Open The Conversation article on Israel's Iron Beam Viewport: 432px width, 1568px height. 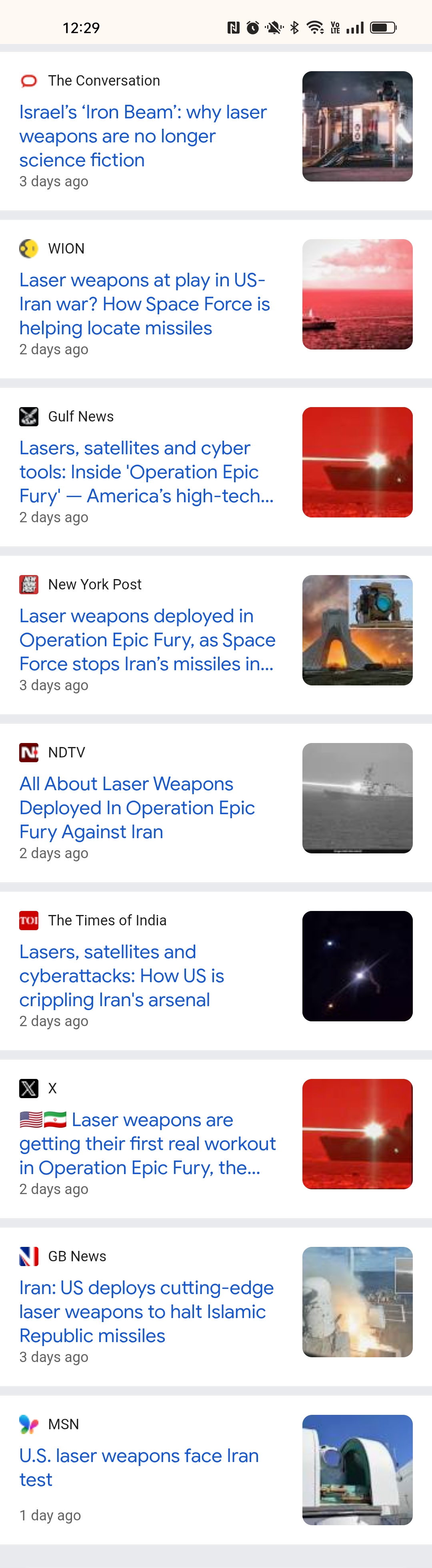point(143,136)
